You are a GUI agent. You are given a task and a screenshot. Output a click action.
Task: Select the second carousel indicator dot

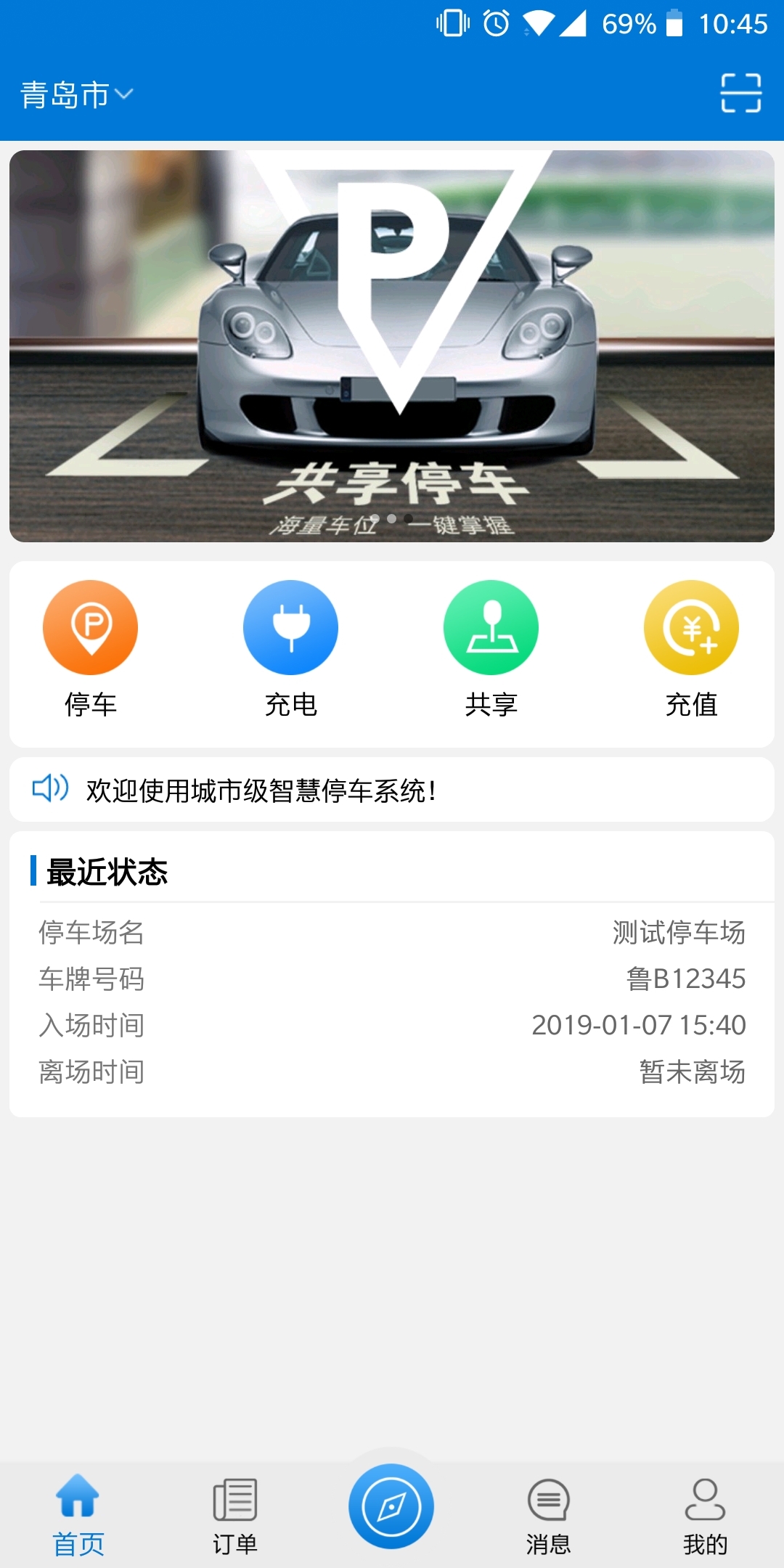(x=392, y=518)
